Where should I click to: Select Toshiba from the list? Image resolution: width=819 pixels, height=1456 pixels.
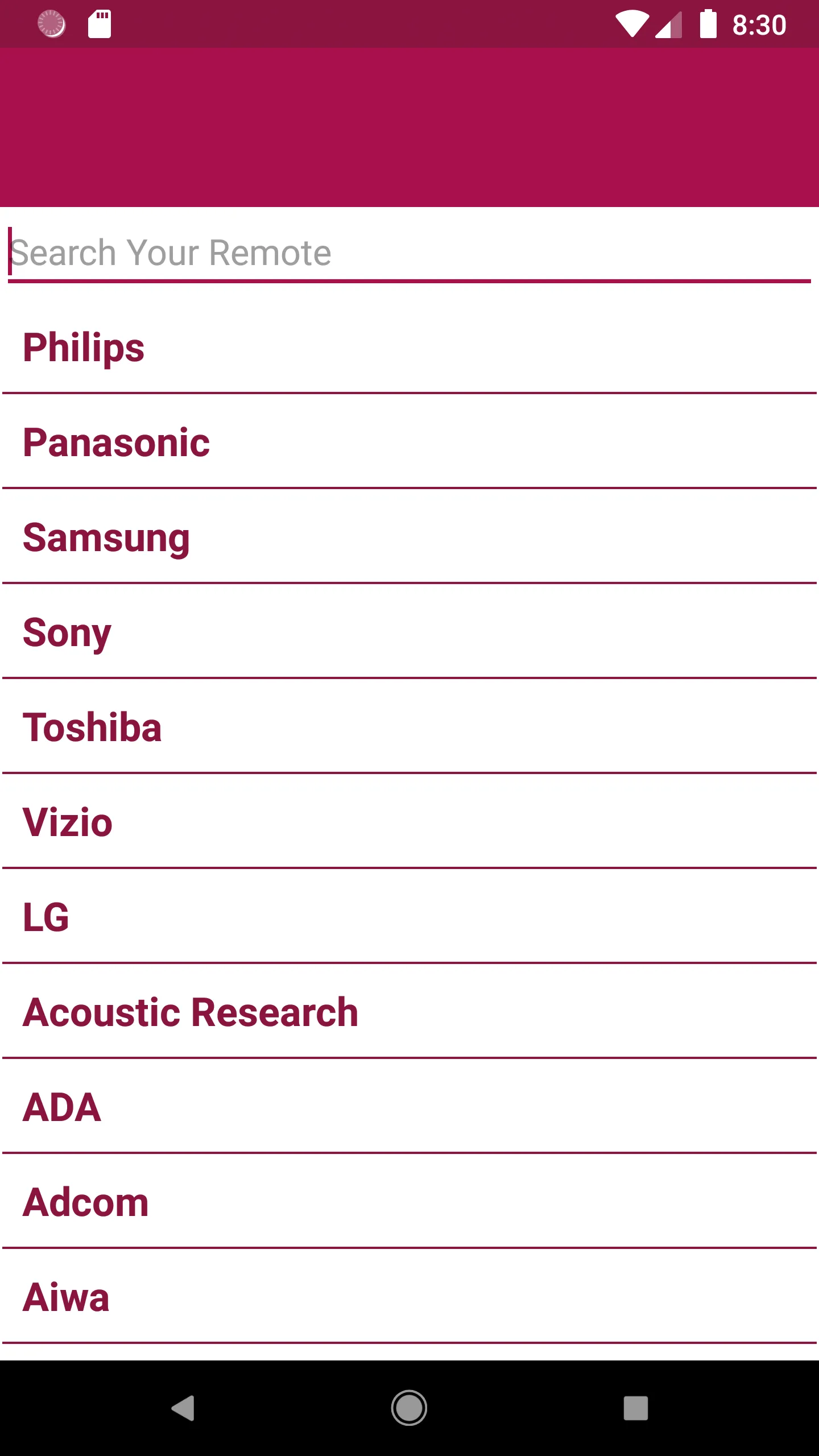tap(409, 727)
